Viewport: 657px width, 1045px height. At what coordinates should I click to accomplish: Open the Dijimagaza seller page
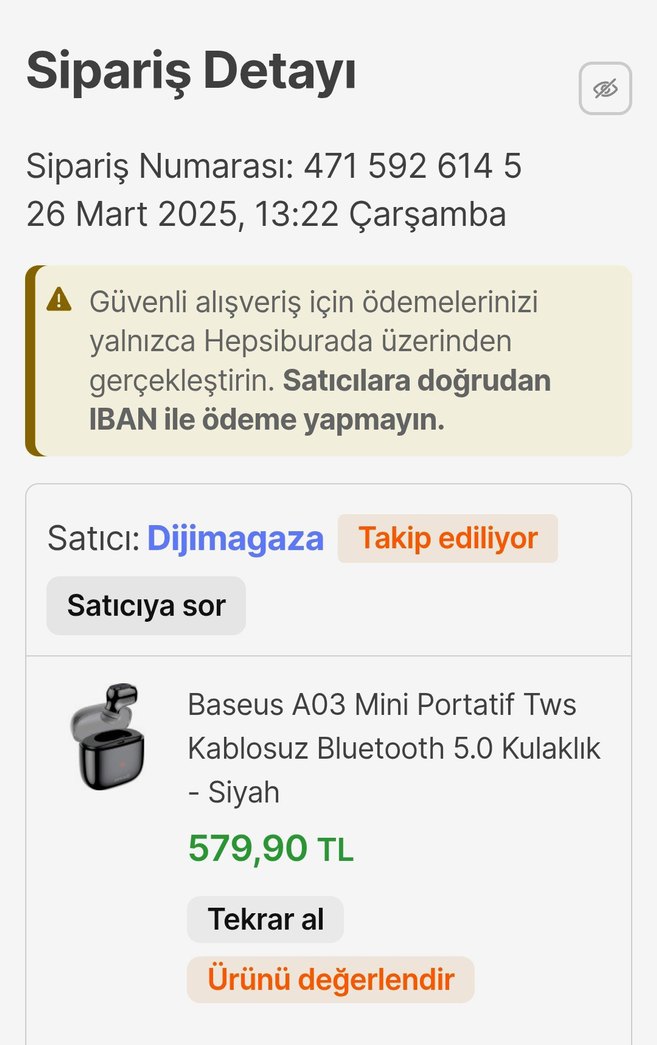point(235,539)
